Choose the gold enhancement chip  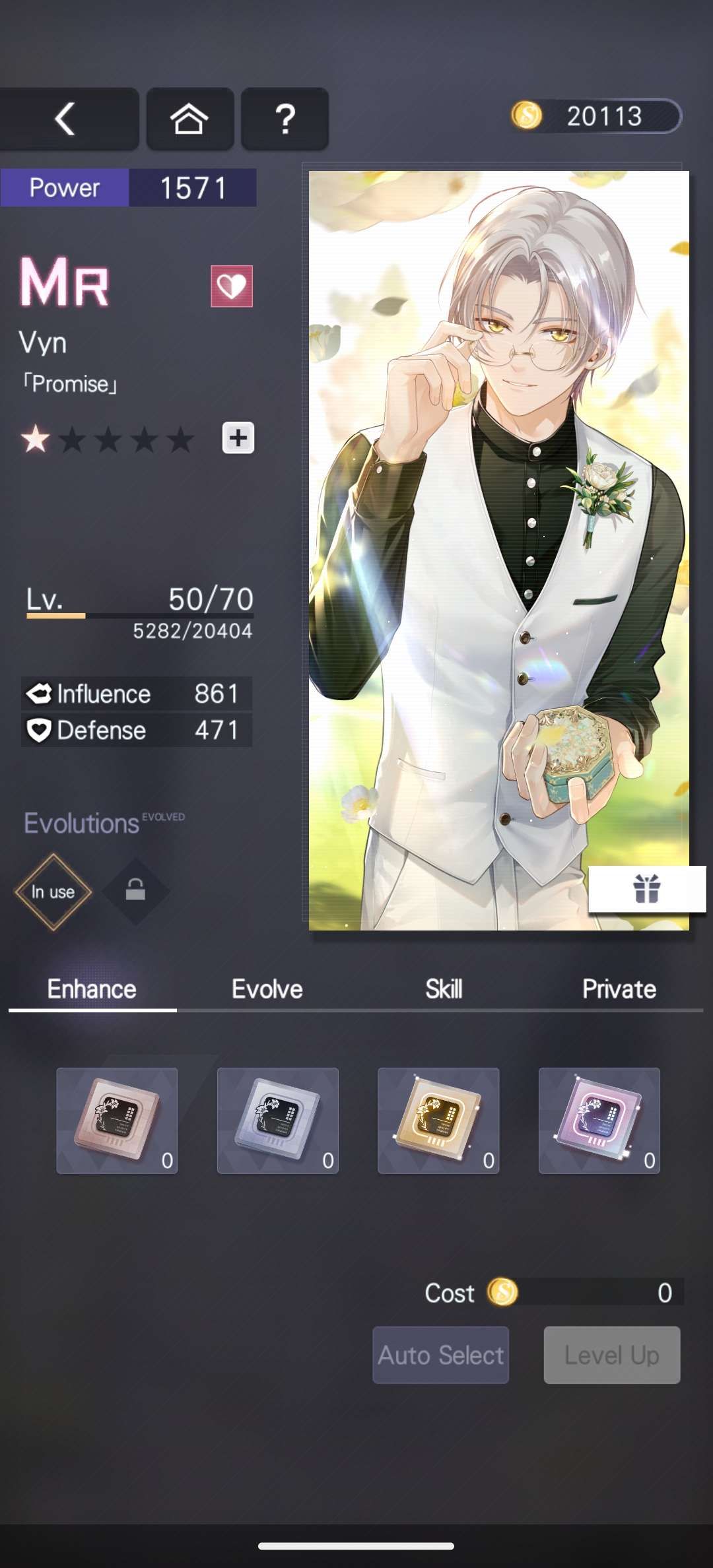pyautogui.click(x=438, y=1120)
